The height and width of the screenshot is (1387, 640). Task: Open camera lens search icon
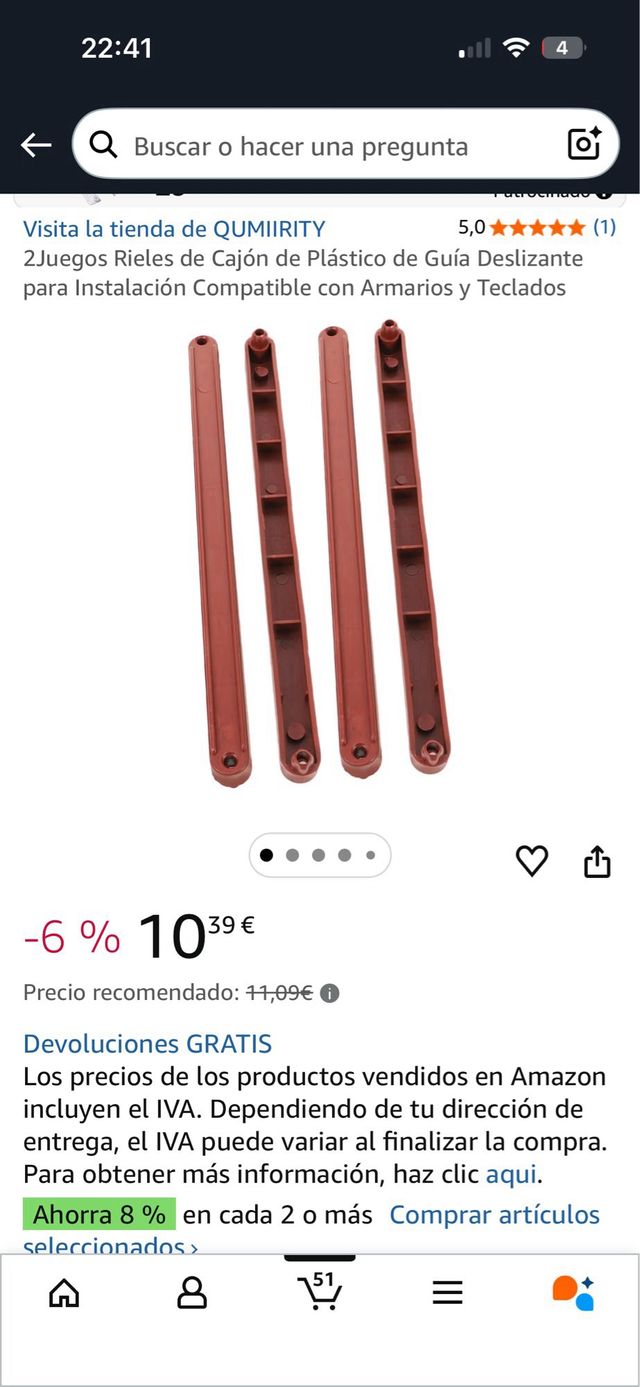(584, 145)
